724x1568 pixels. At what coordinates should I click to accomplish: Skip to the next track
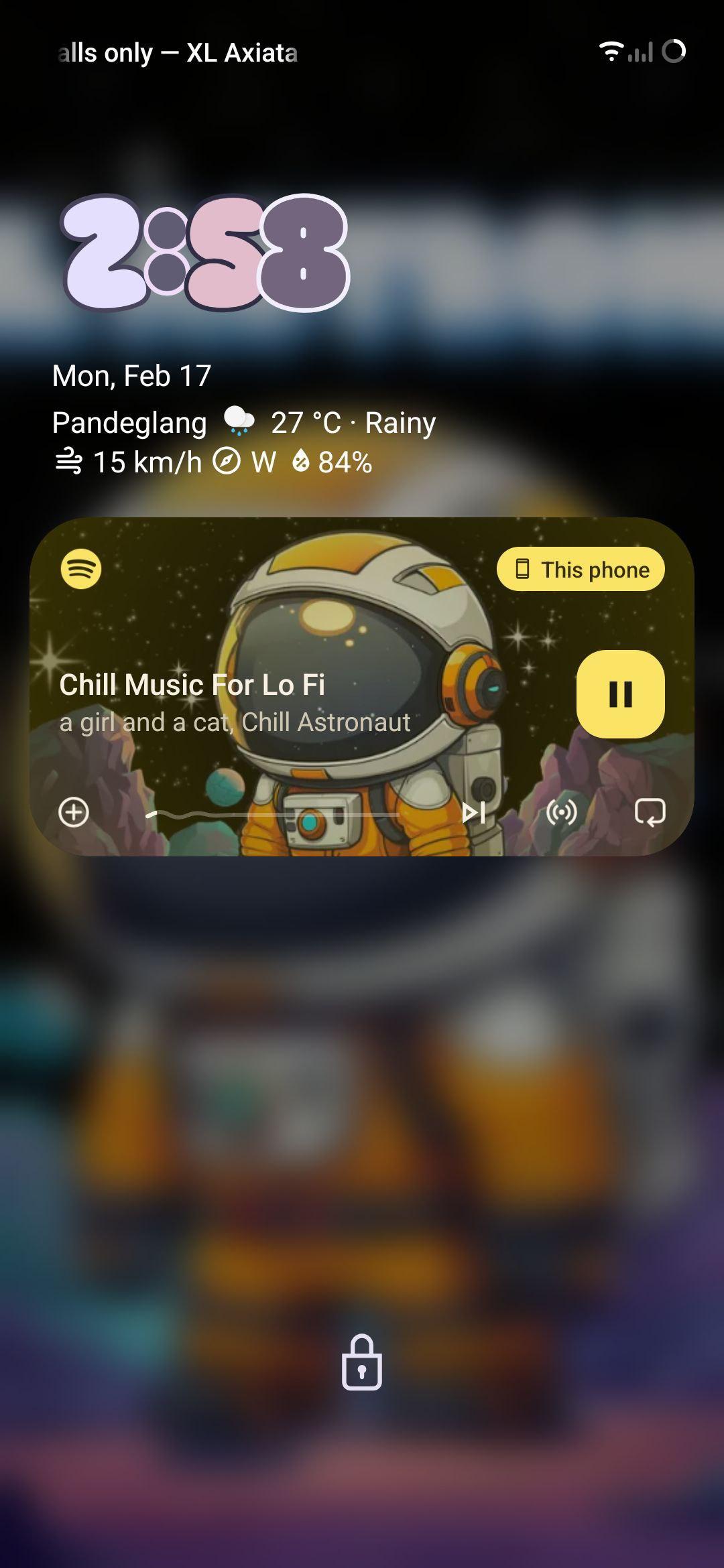pos(474,813)
